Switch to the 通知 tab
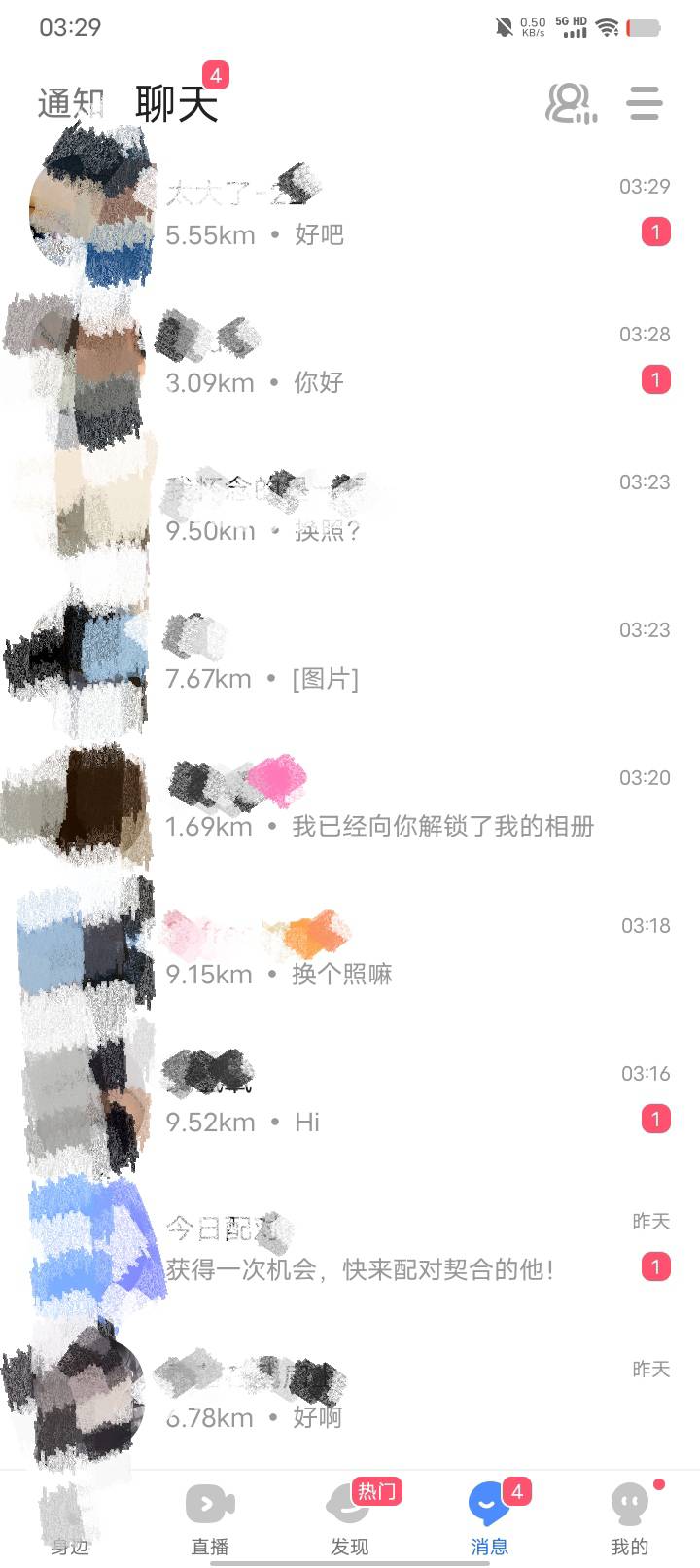Screen dimensions: 700x1568 click(70, 103)
